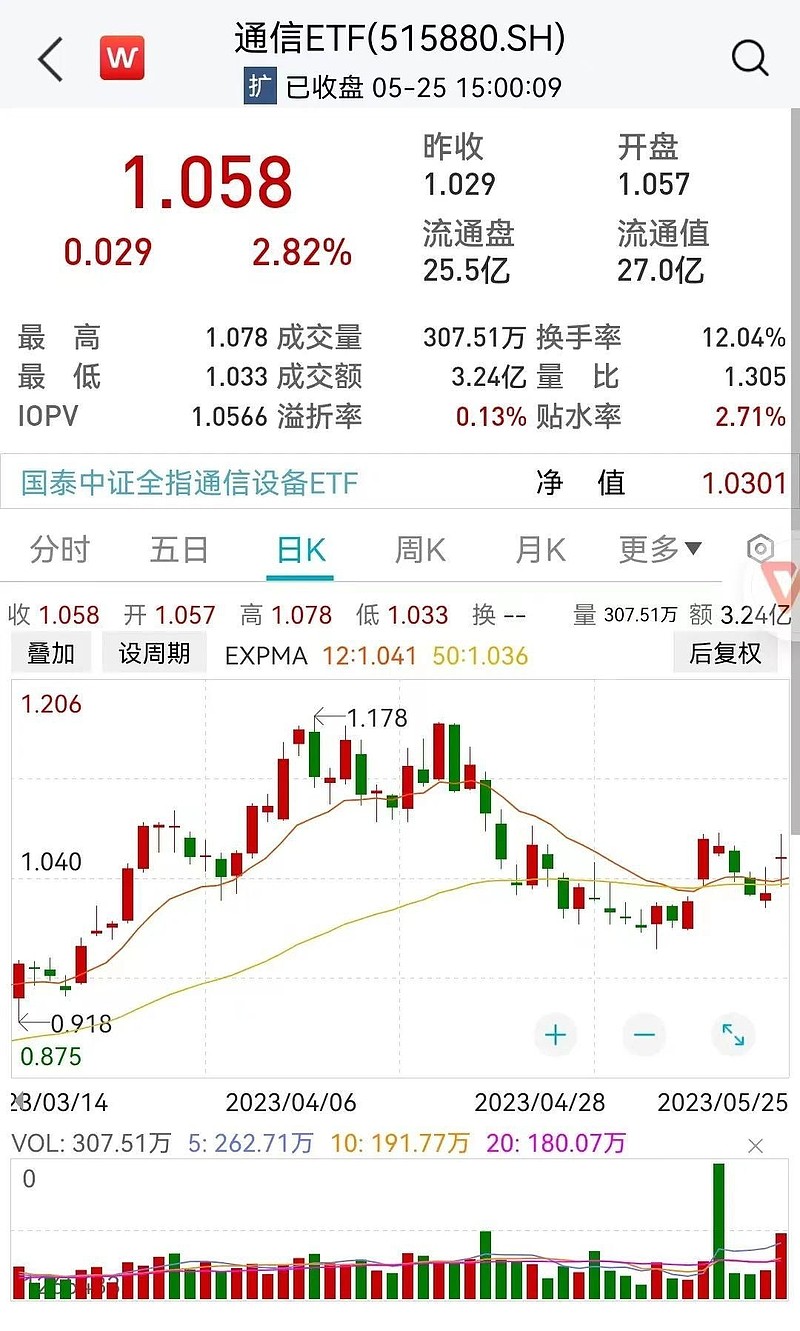Toggle 后复权 price adjustment mode
Screen dimensions: 800x1331
pos(725,653)
